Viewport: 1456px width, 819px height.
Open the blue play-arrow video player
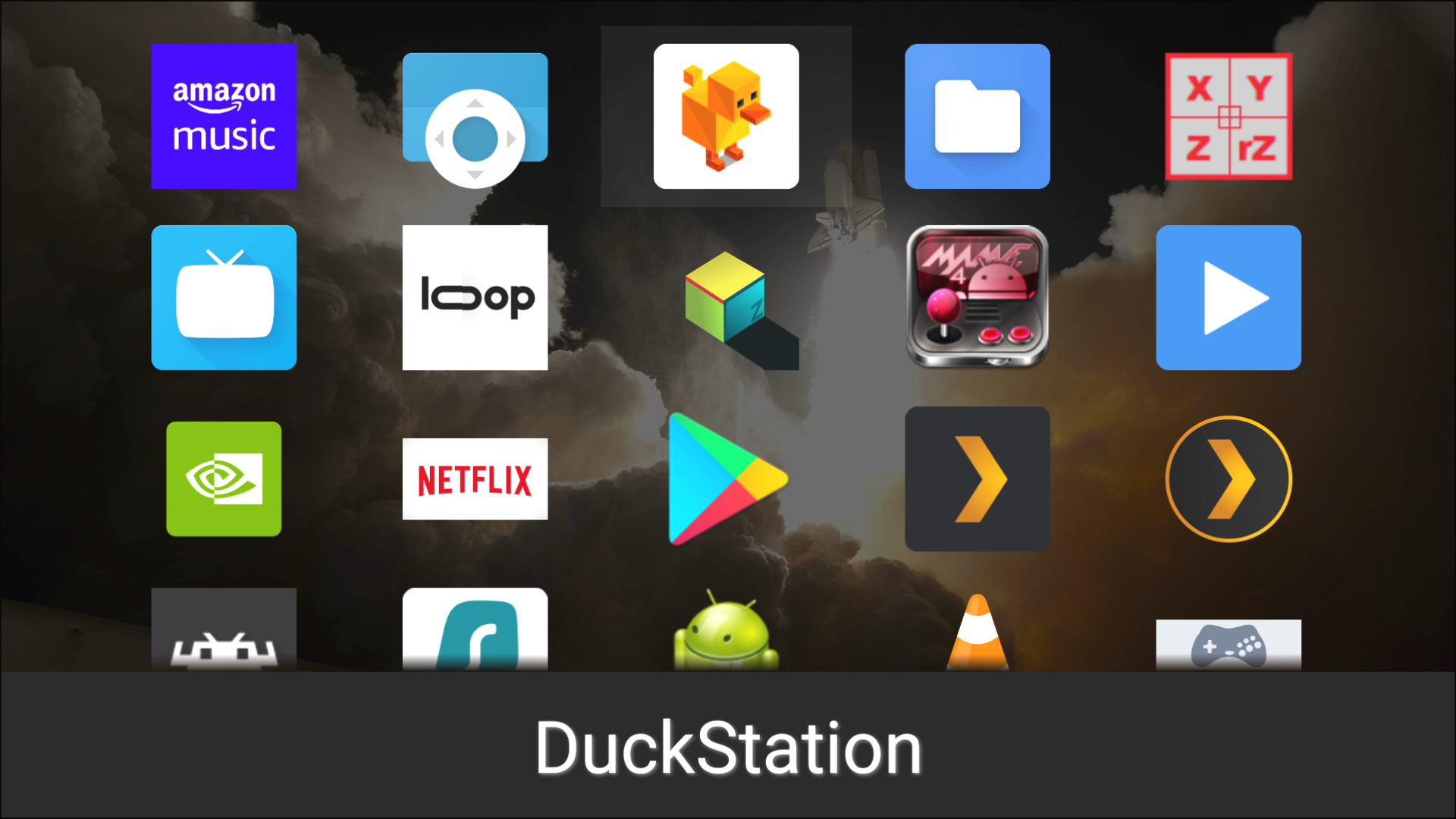[x=1228, y=297]
